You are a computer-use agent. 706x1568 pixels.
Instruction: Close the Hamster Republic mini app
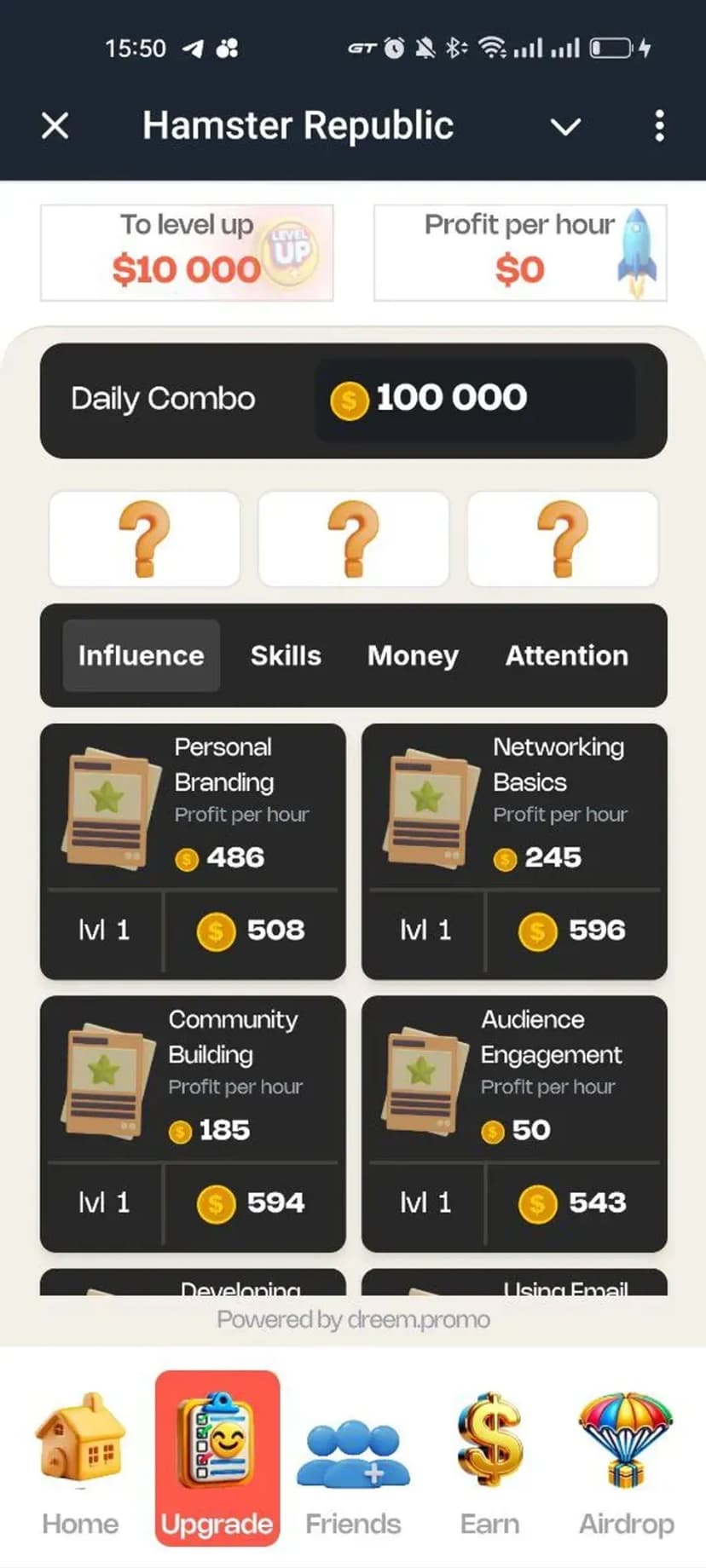55,126
